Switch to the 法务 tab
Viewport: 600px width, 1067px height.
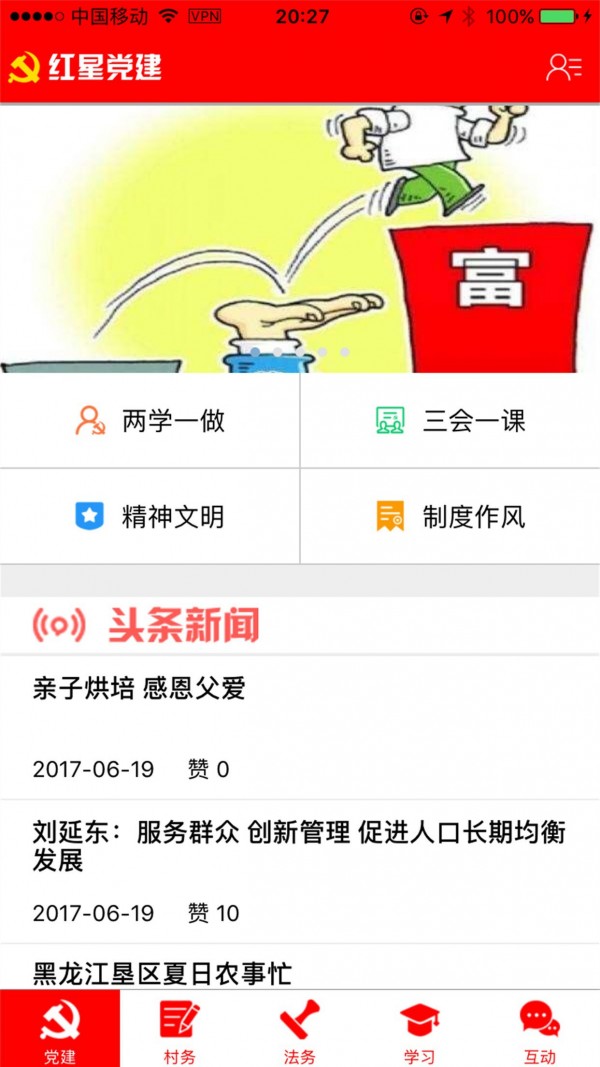click(x=300, y=1030)
